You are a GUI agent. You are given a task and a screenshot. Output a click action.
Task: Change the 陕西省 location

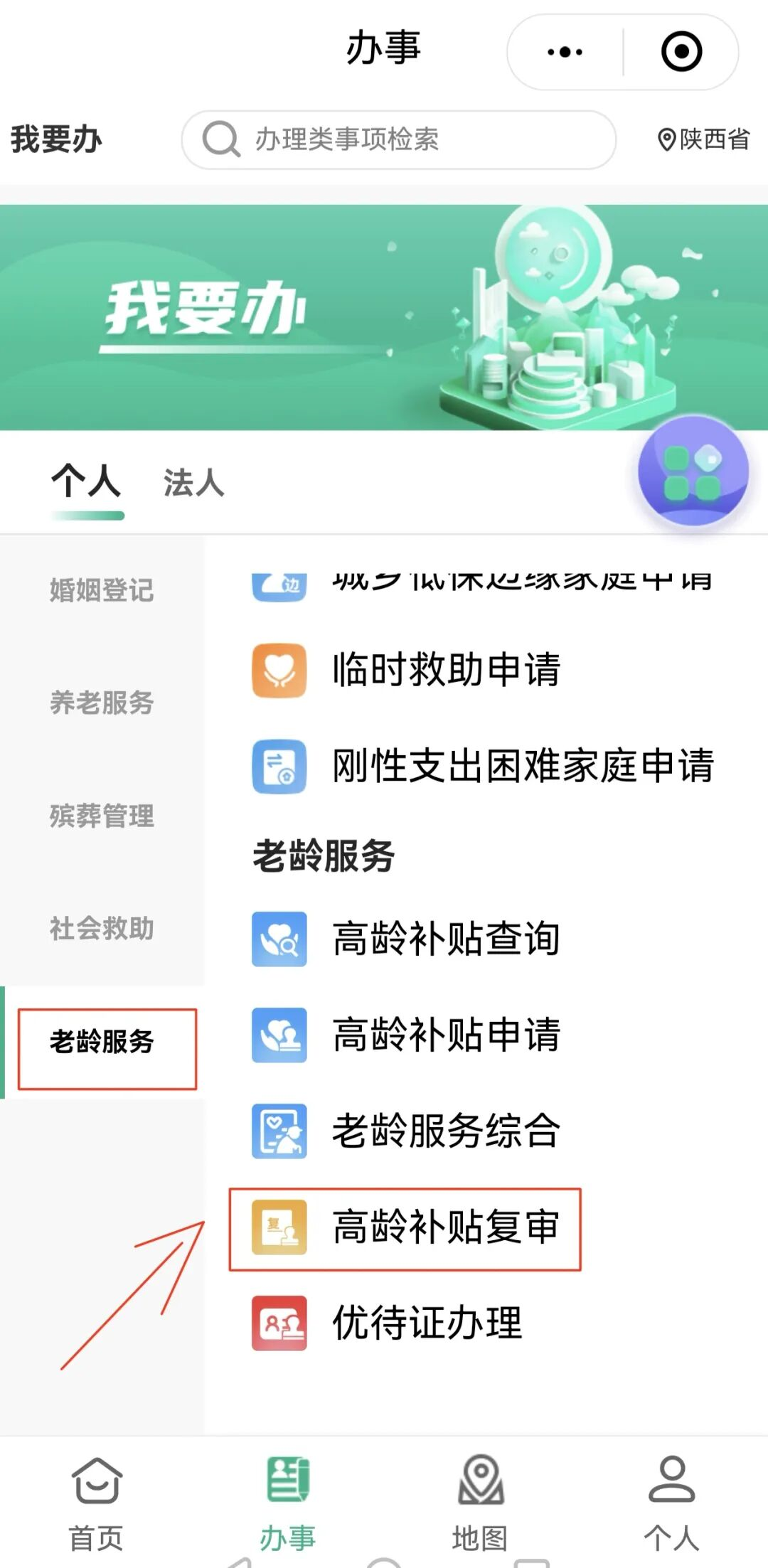tap(703, 139)
